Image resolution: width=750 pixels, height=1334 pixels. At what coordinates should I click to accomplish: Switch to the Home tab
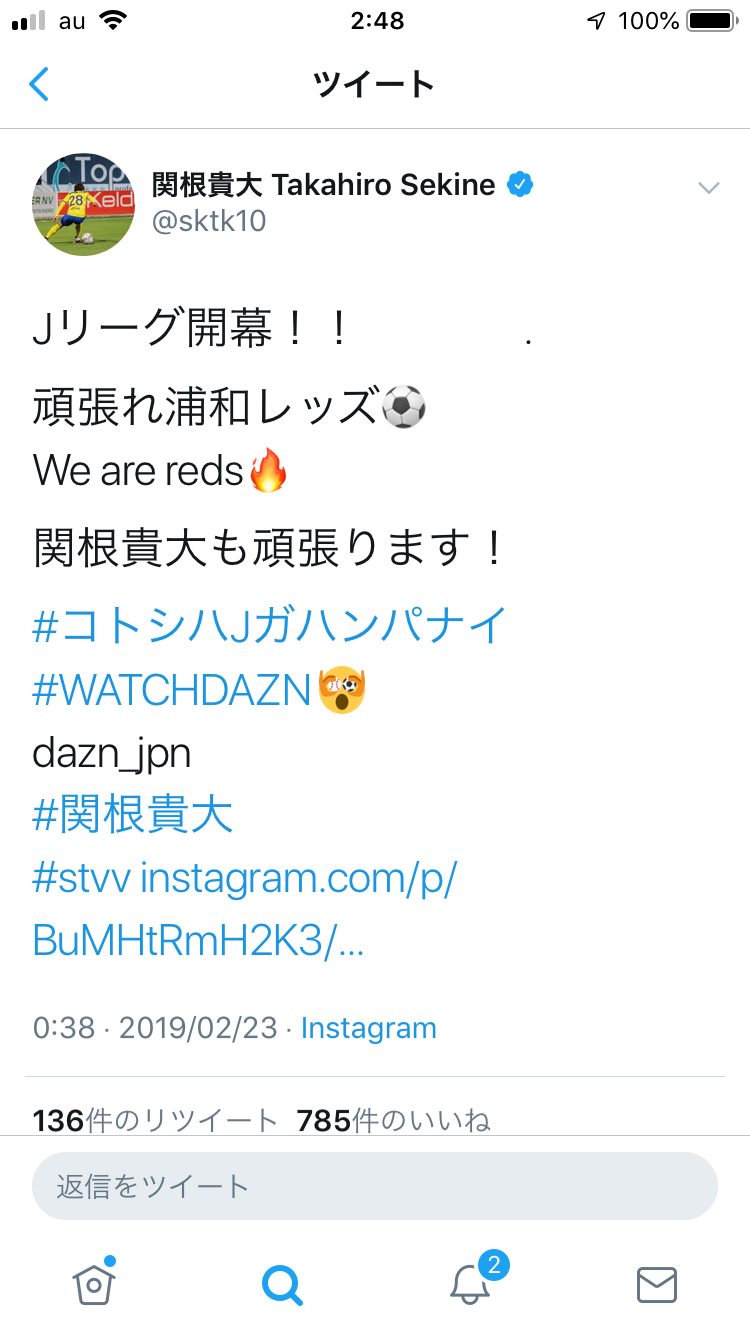pos(94,1283)
